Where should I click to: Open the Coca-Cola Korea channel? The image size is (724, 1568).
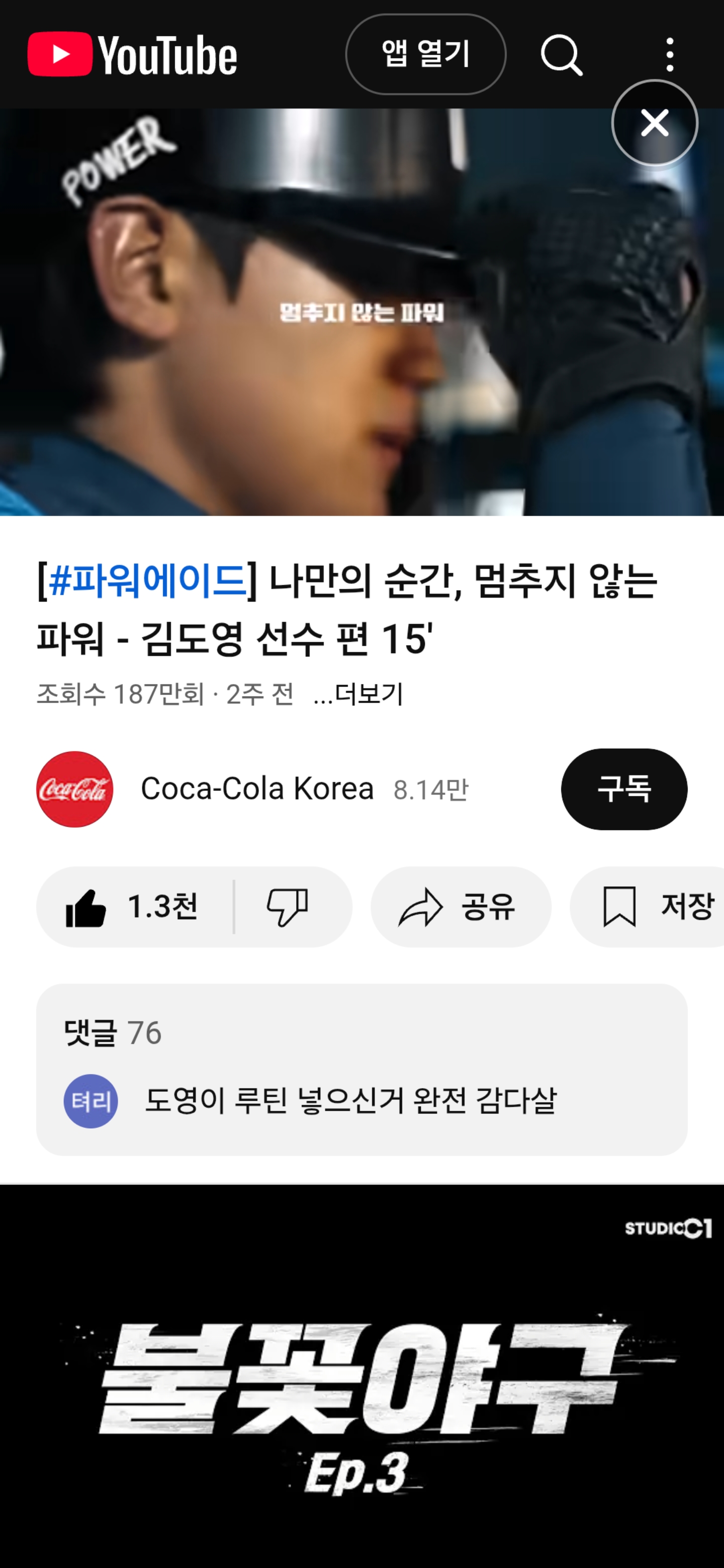pos(256,789)
